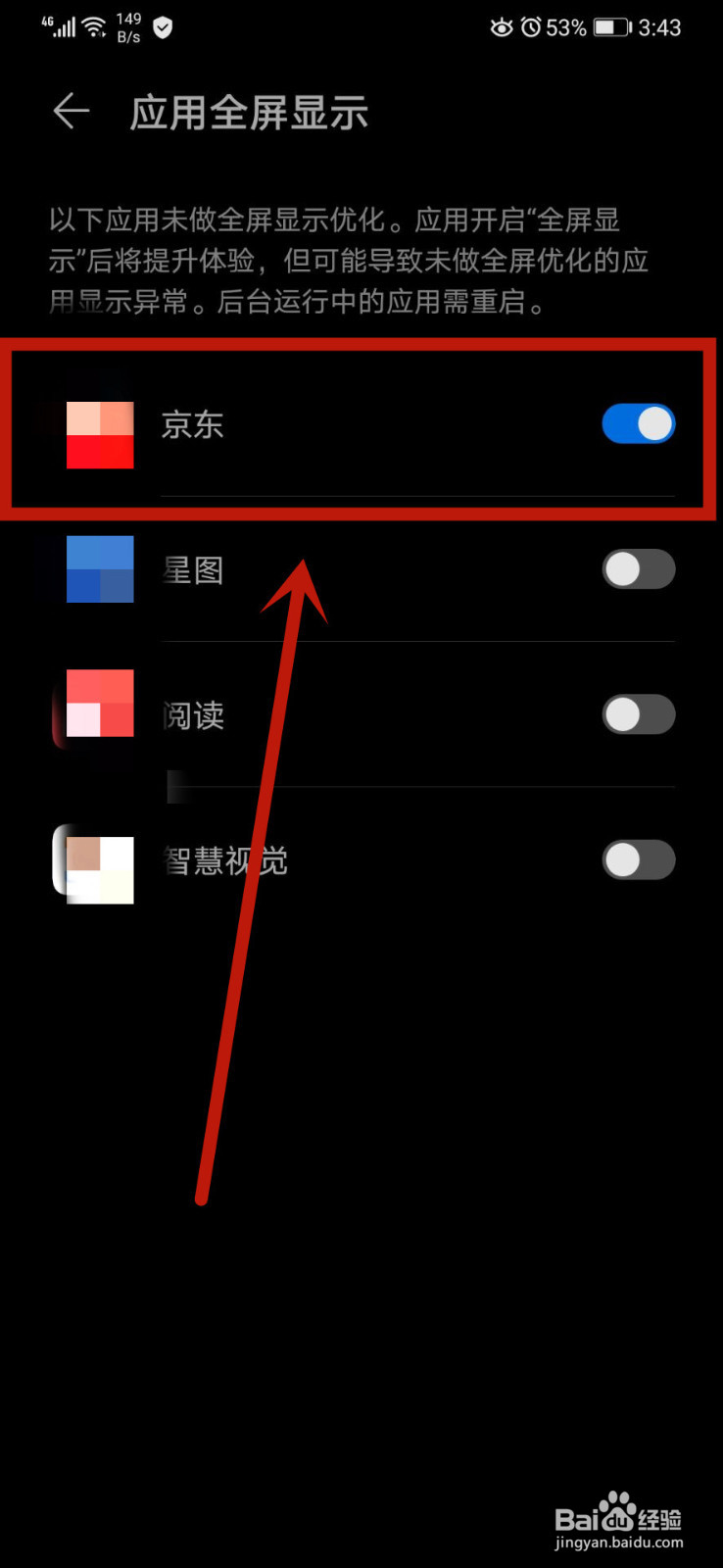This screenshot has width=723, height=1568.
Task: Tap the Baidu Jingyan logo
Action: pos(619,1516)
